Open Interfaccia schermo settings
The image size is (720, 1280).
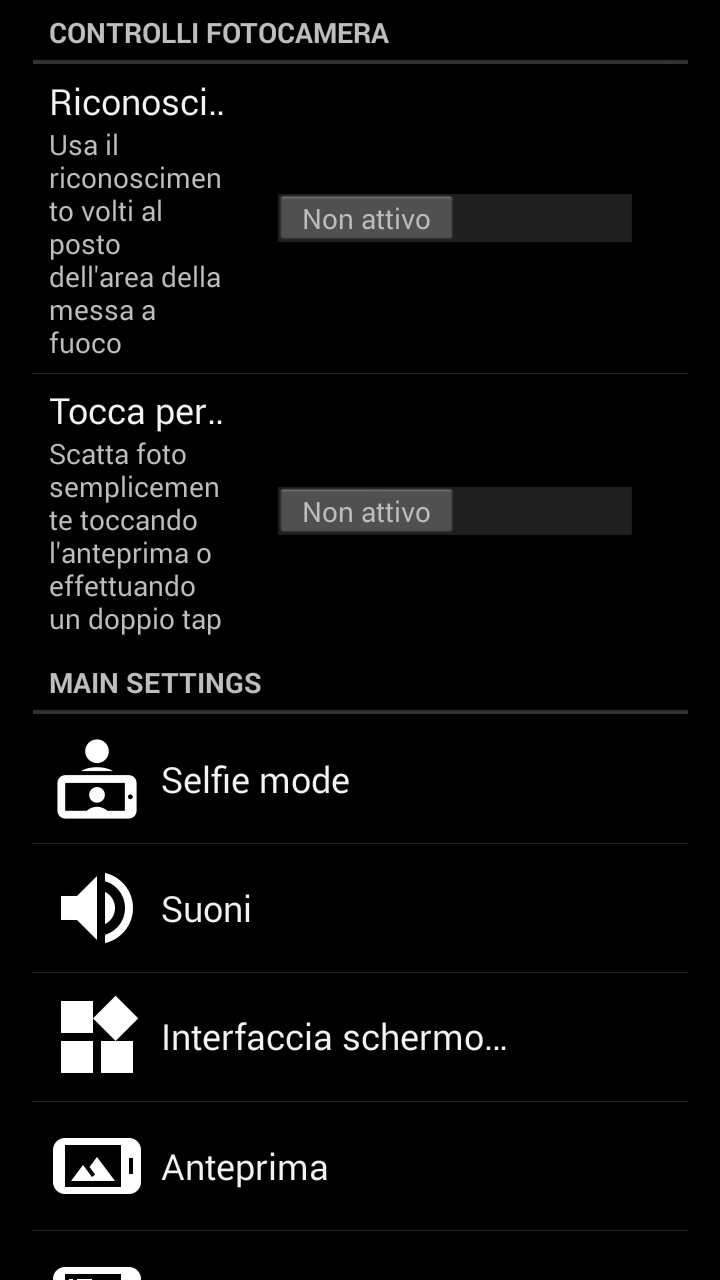(360, 1037)
